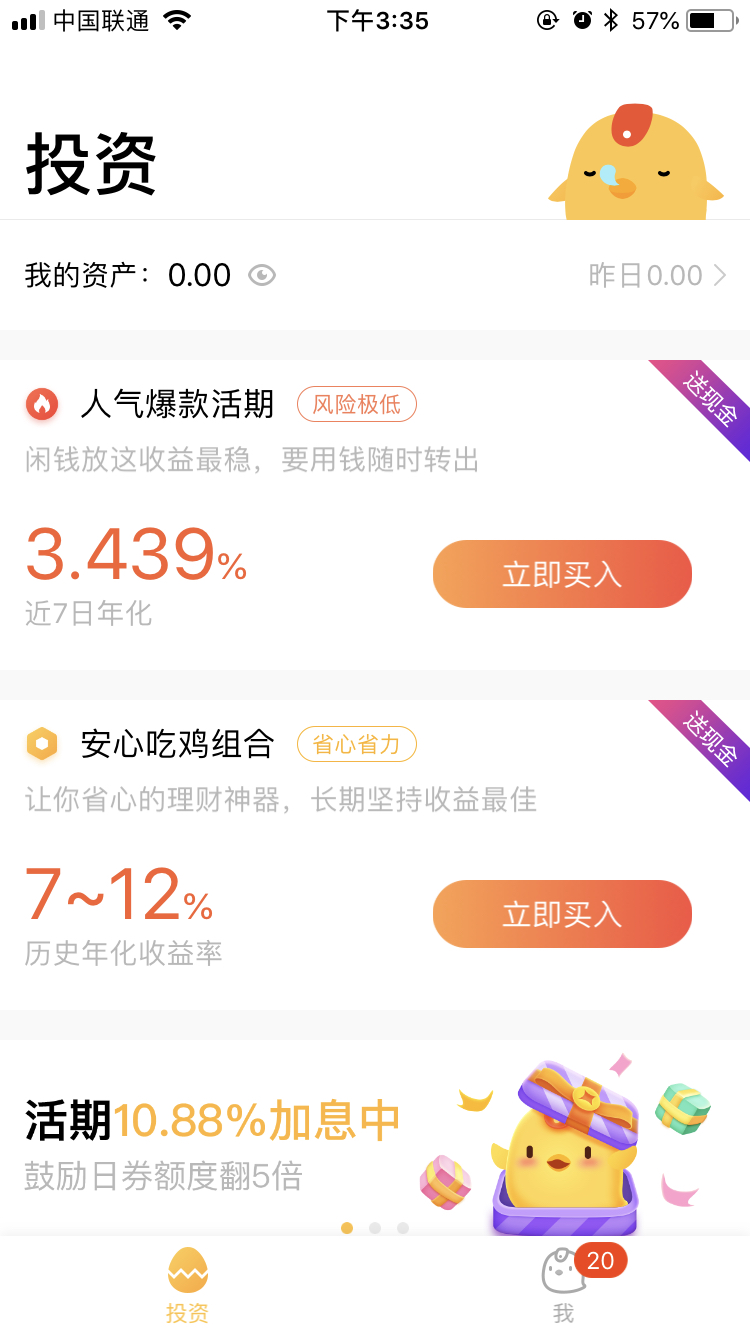750x1334 pixels.
Task: Jump to the third banner page dot
Action: click(x=403, y=1228)
